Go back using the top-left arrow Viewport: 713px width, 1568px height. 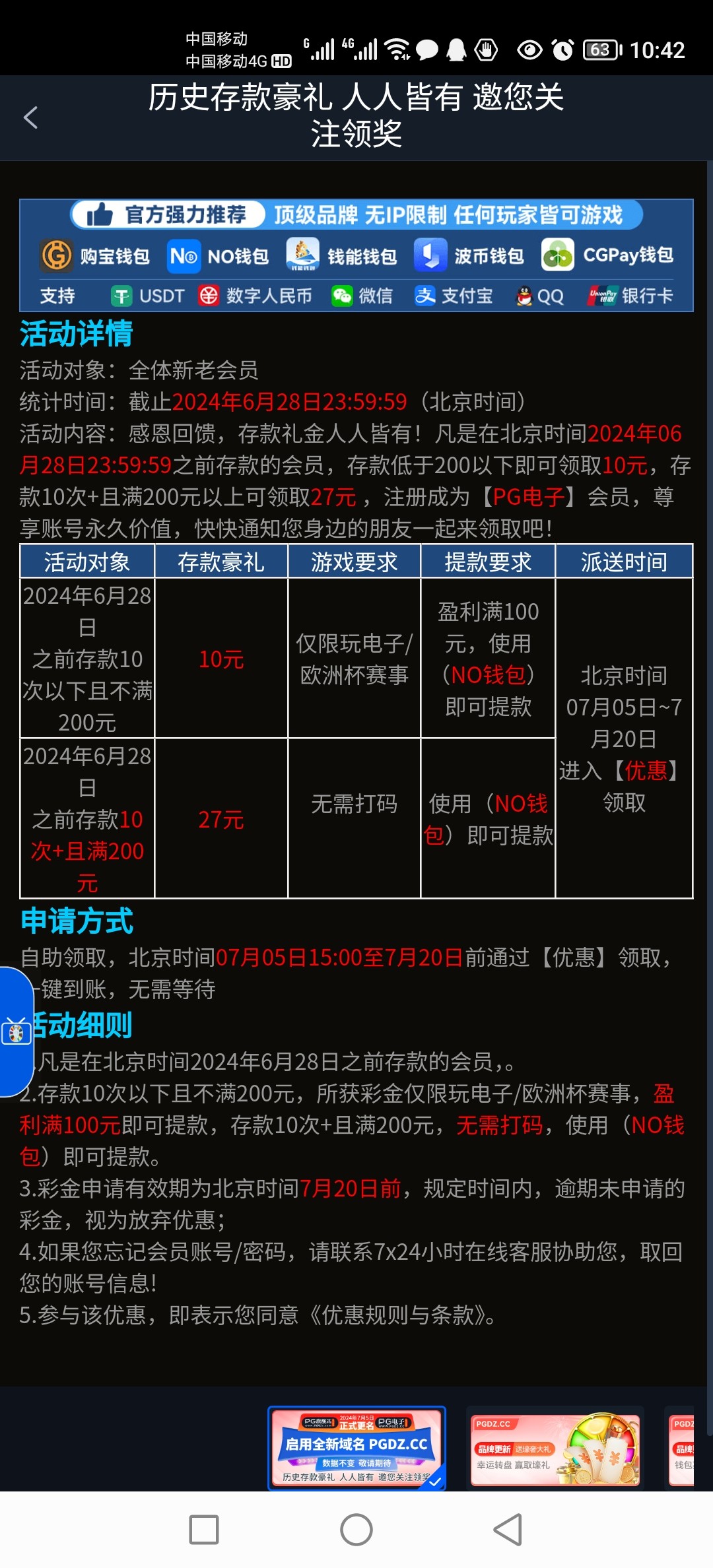(30, 118)
